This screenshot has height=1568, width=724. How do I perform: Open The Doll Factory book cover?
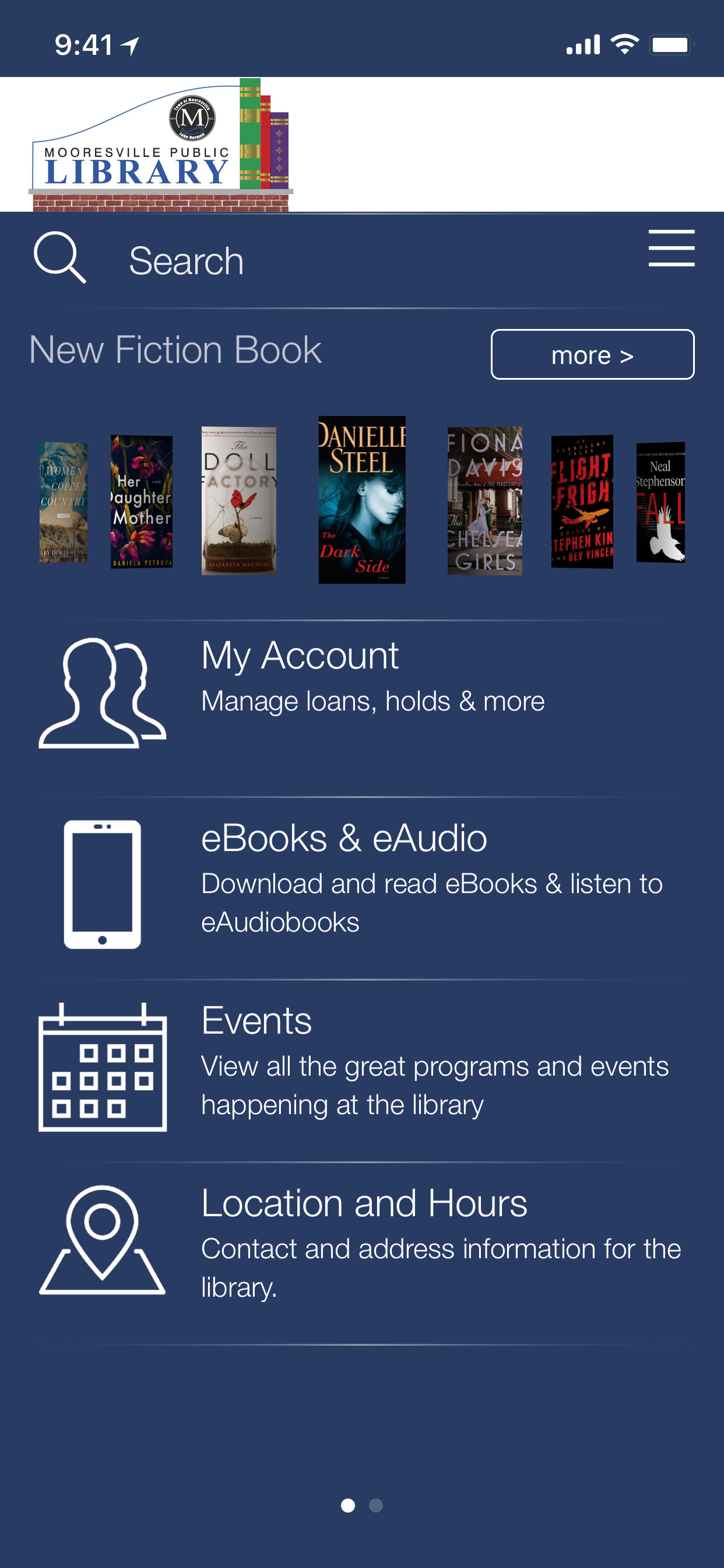(x=238, y=501)
